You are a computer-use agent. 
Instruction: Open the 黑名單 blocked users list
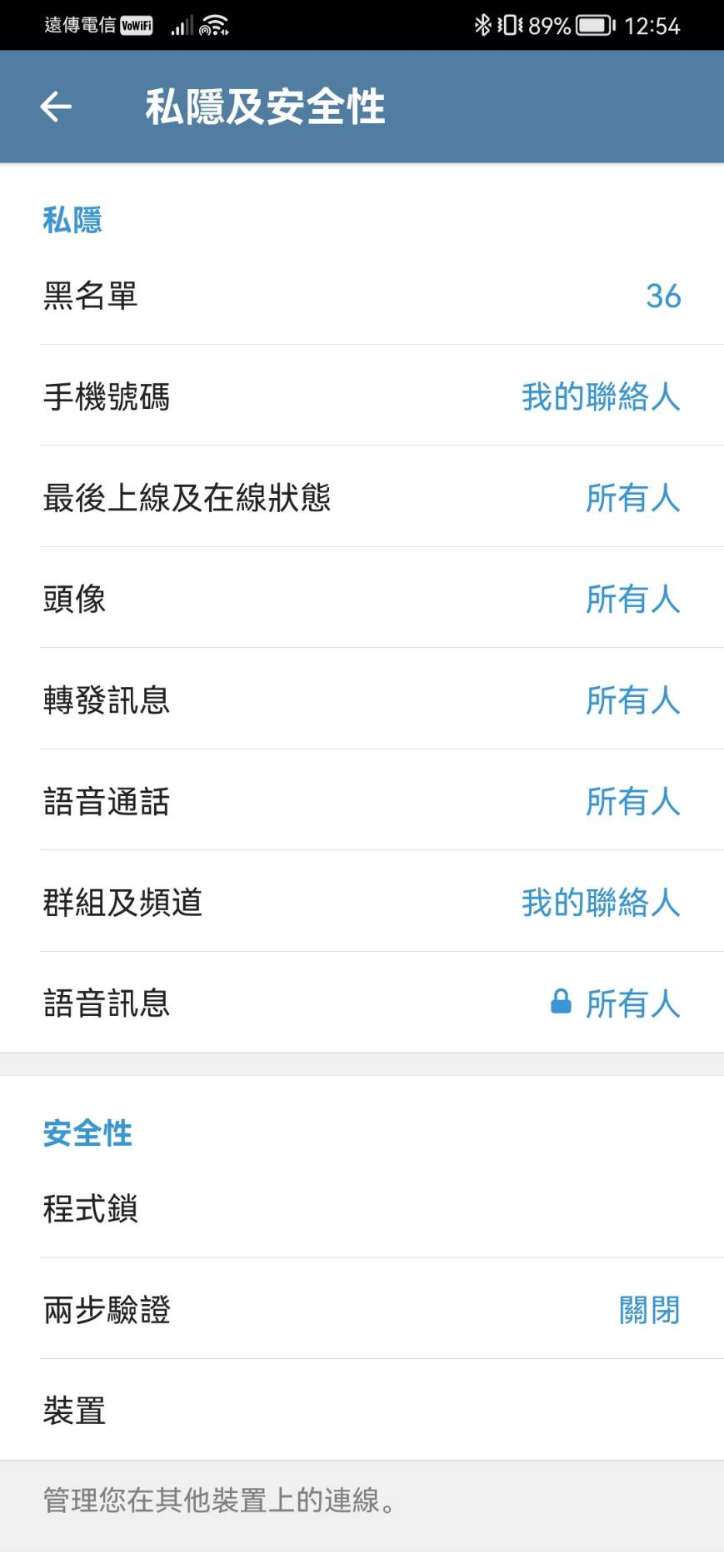click(362, 296)
